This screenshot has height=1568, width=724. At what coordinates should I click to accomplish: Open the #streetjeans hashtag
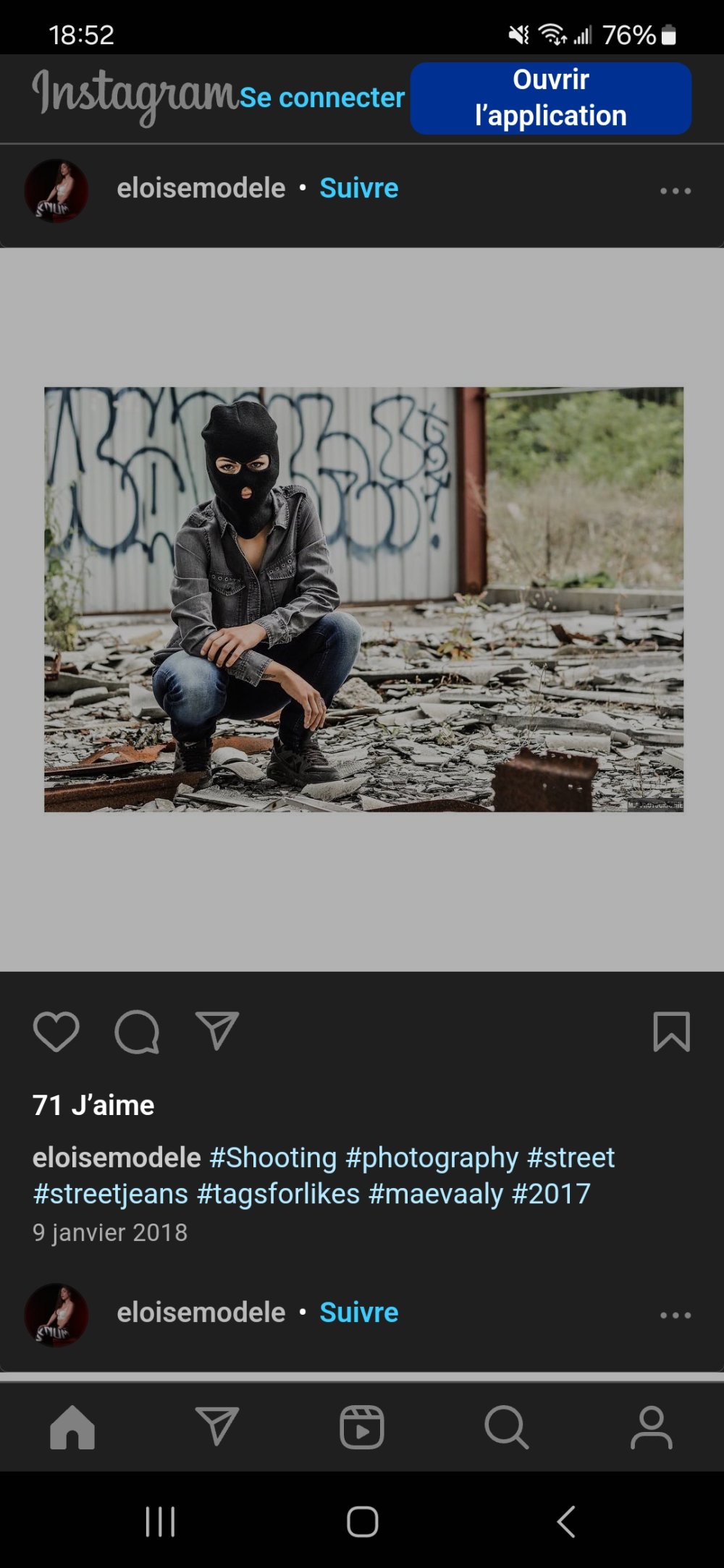pos(110,1194)
